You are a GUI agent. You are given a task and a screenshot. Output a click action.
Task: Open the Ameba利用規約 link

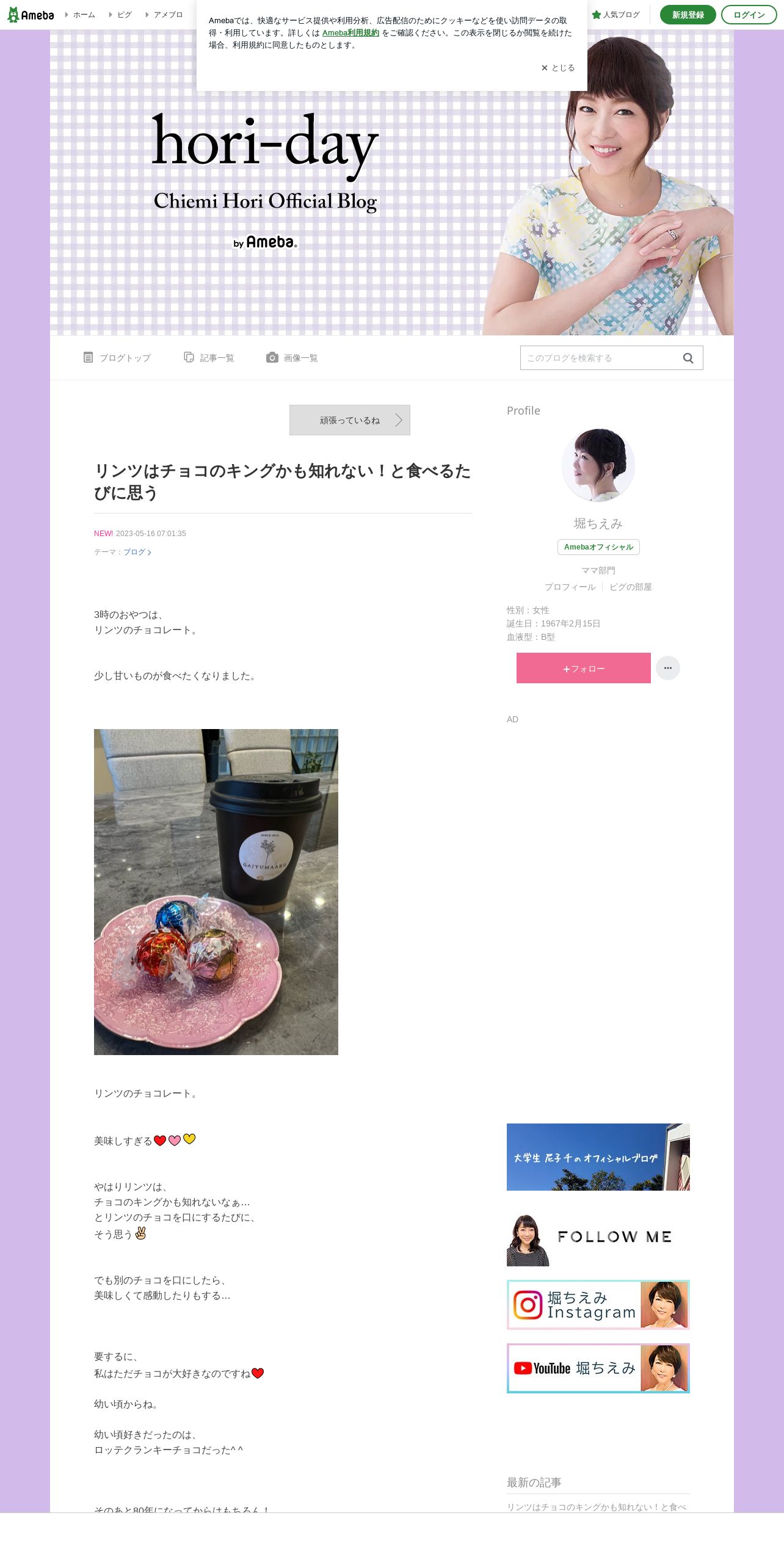pos(350,33)
